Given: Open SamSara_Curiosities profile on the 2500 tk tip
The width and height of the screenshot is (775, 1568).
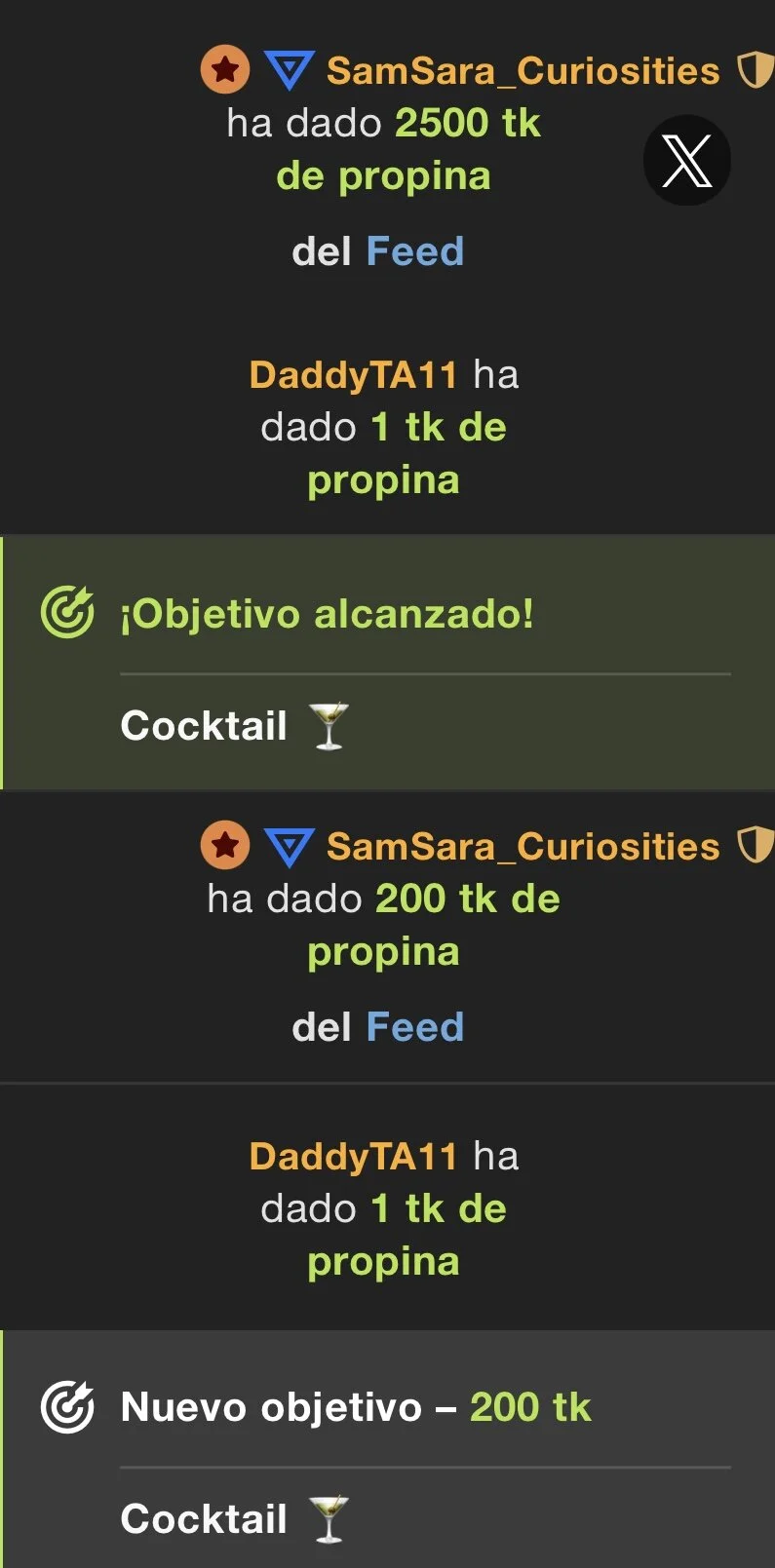Looking at the screenshot, I should click(523, 71).
